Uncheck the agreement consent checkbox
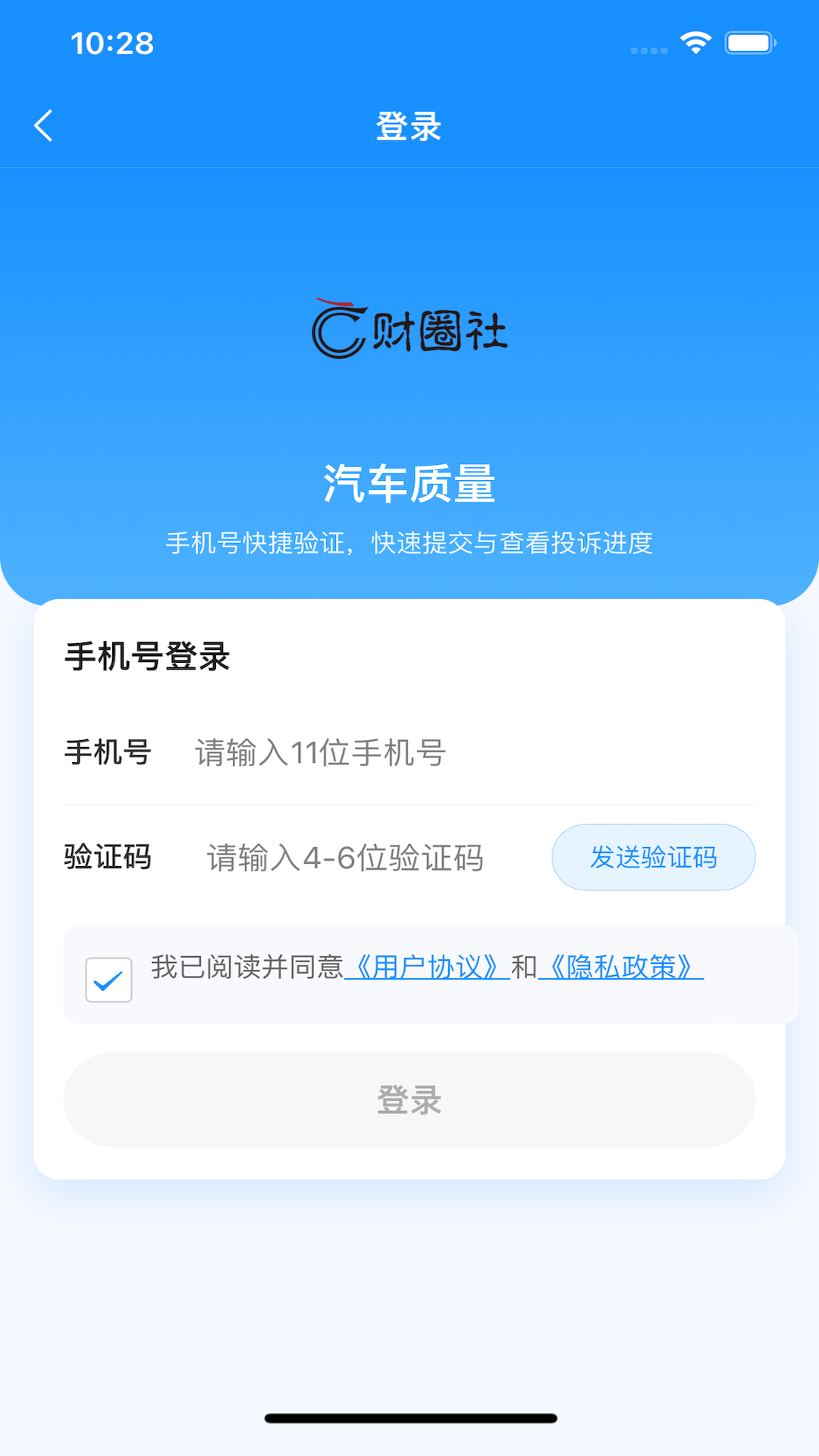The width and height of the screenshot is (819, 1456). (x=108, y=980)
